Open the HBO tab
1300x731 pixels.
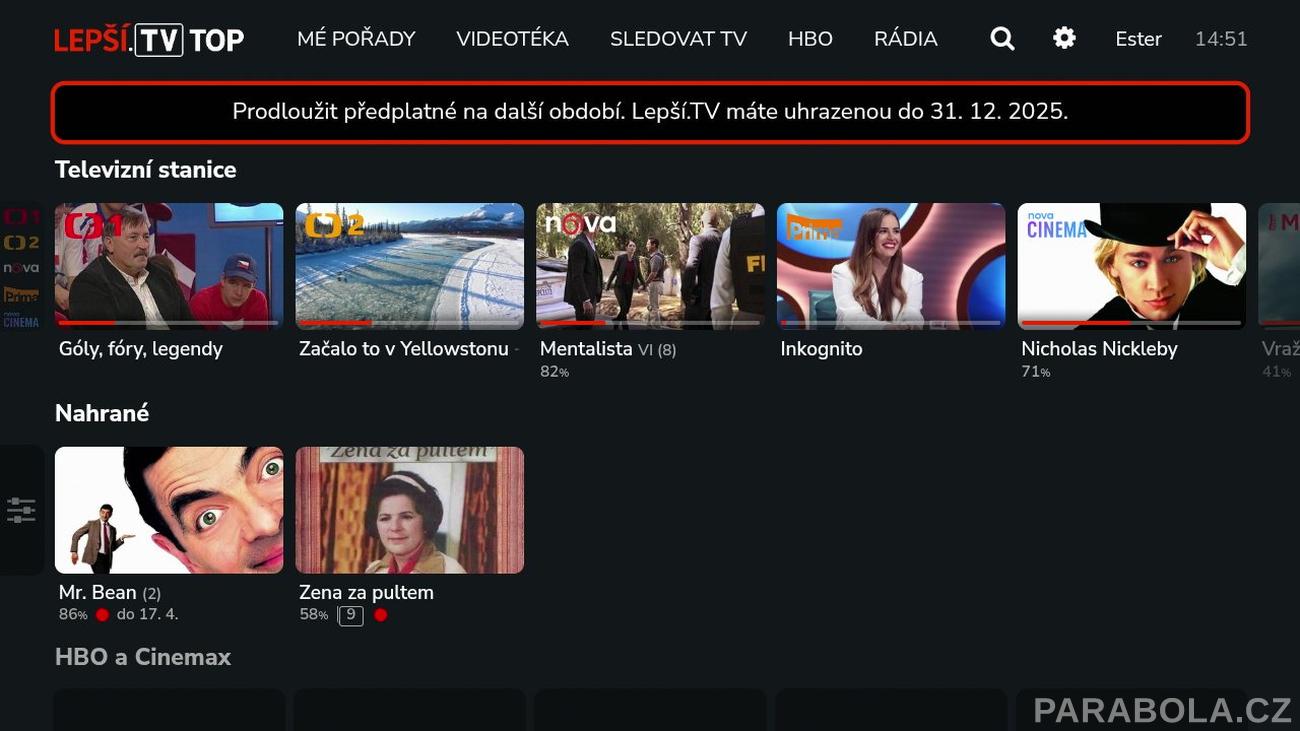[x=810, y=39]
